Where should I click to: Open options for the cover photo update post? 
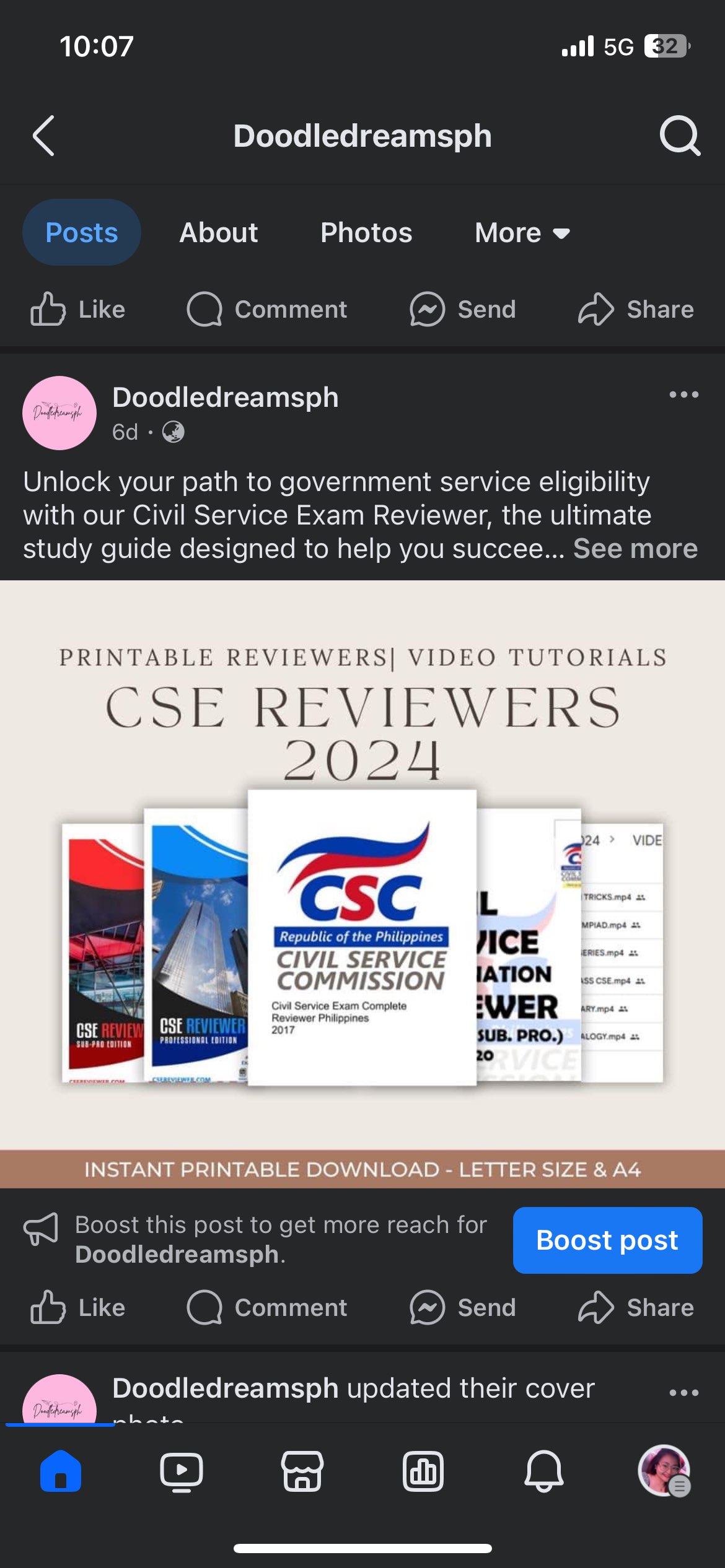click(x=683, y=1393)
